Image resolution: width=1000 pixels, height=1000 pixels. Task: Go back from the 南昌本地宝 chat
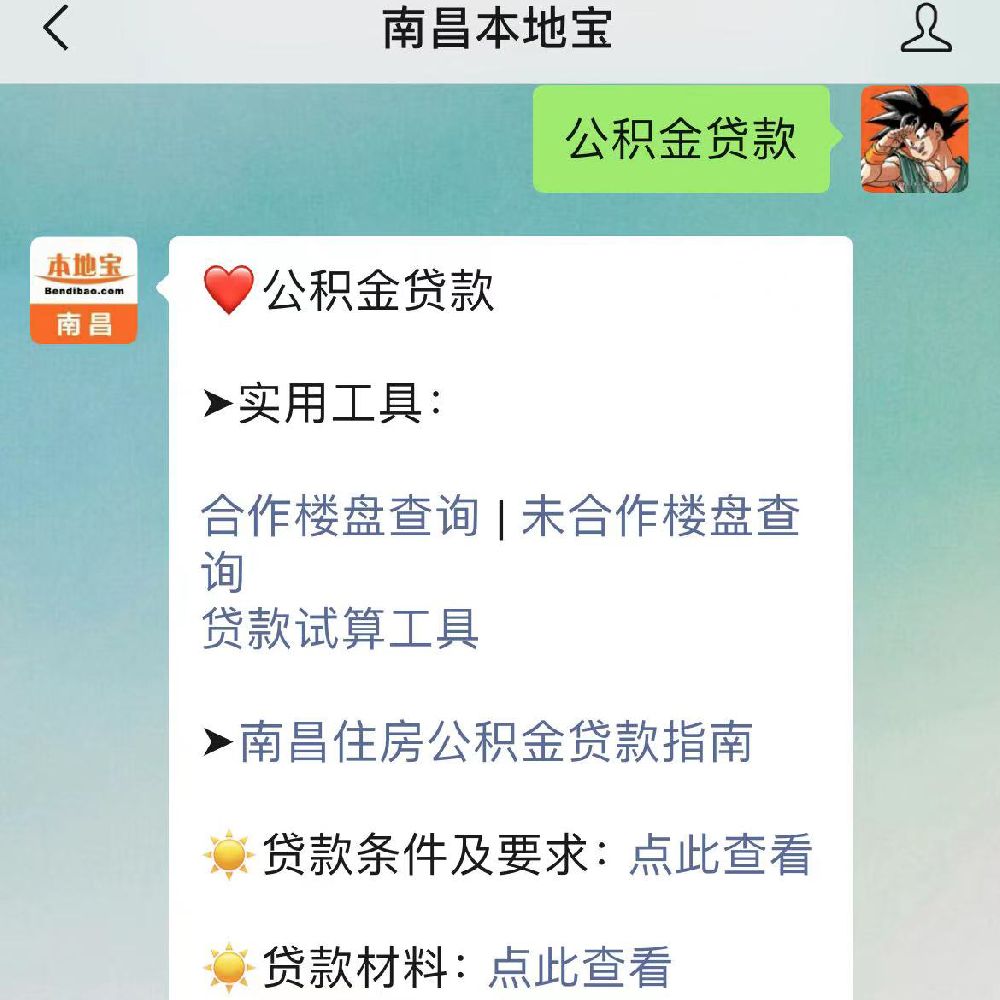pos(56,28)
